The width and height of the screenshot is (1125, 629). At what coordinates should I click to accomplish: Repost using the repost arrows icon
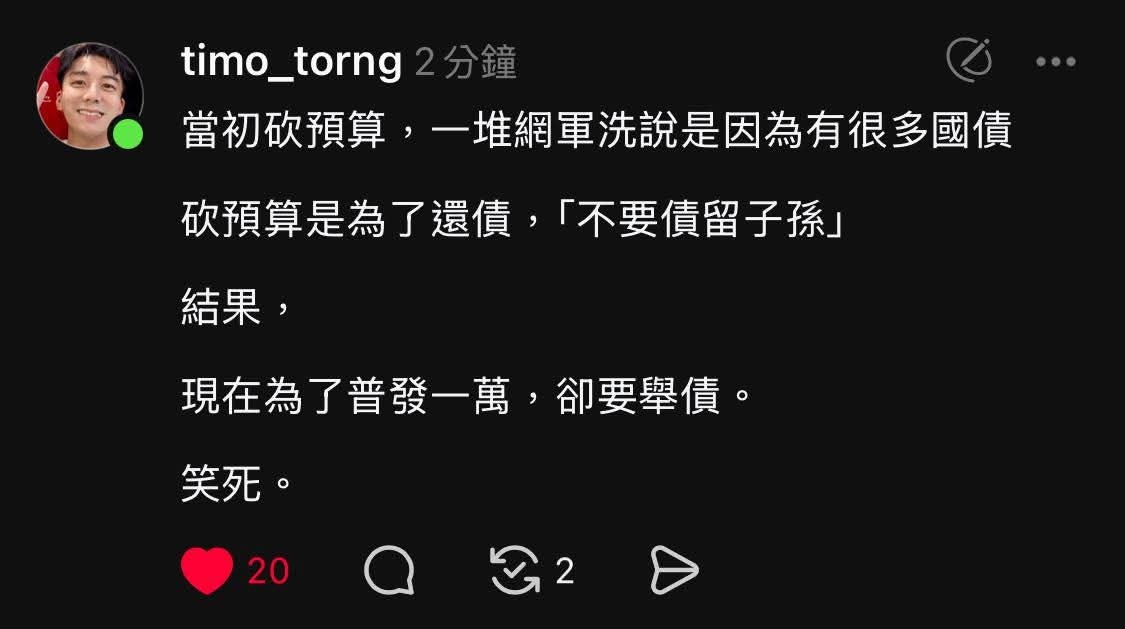515,571
